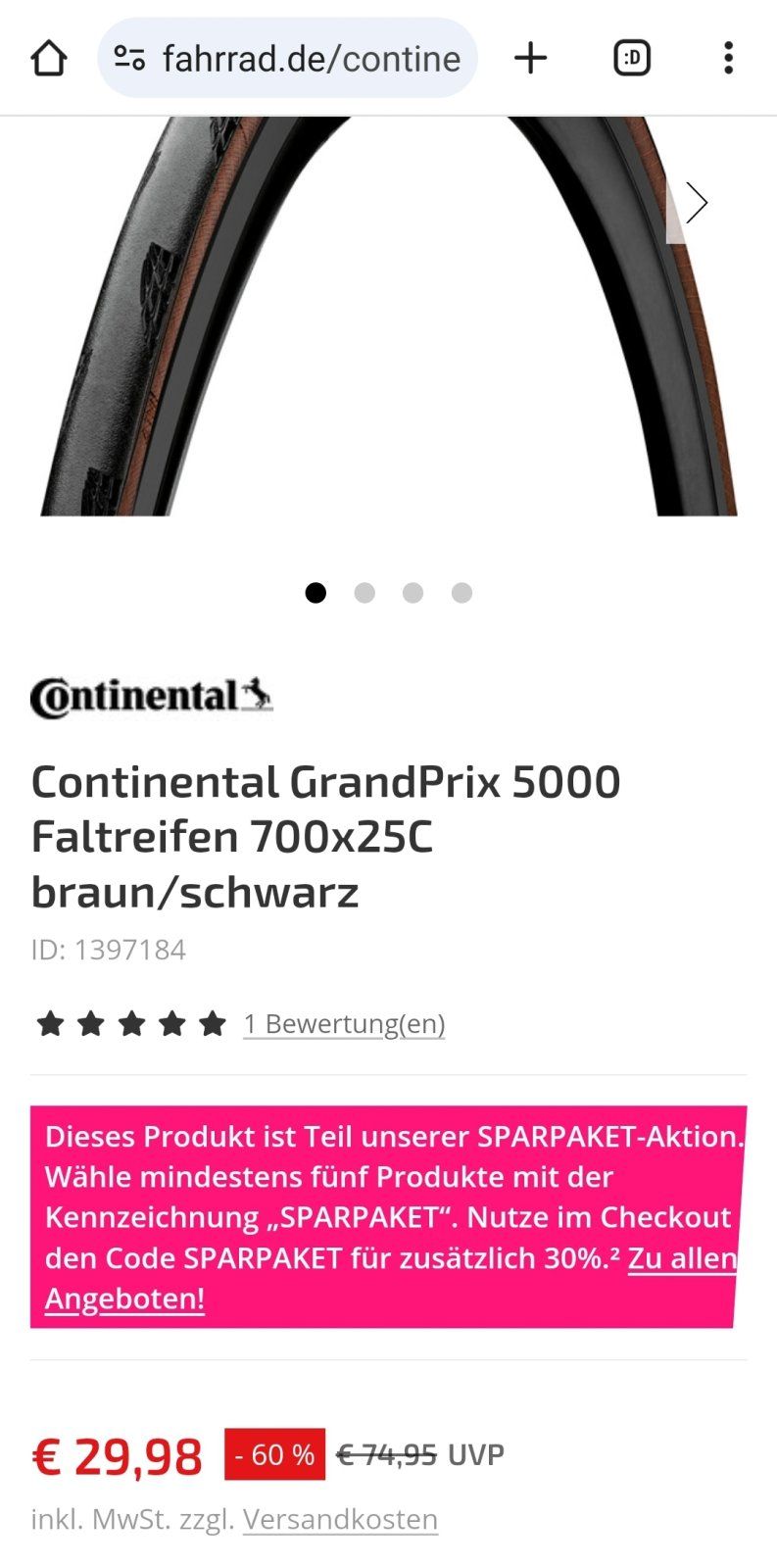Go to the browser home page

click(48, 58)
